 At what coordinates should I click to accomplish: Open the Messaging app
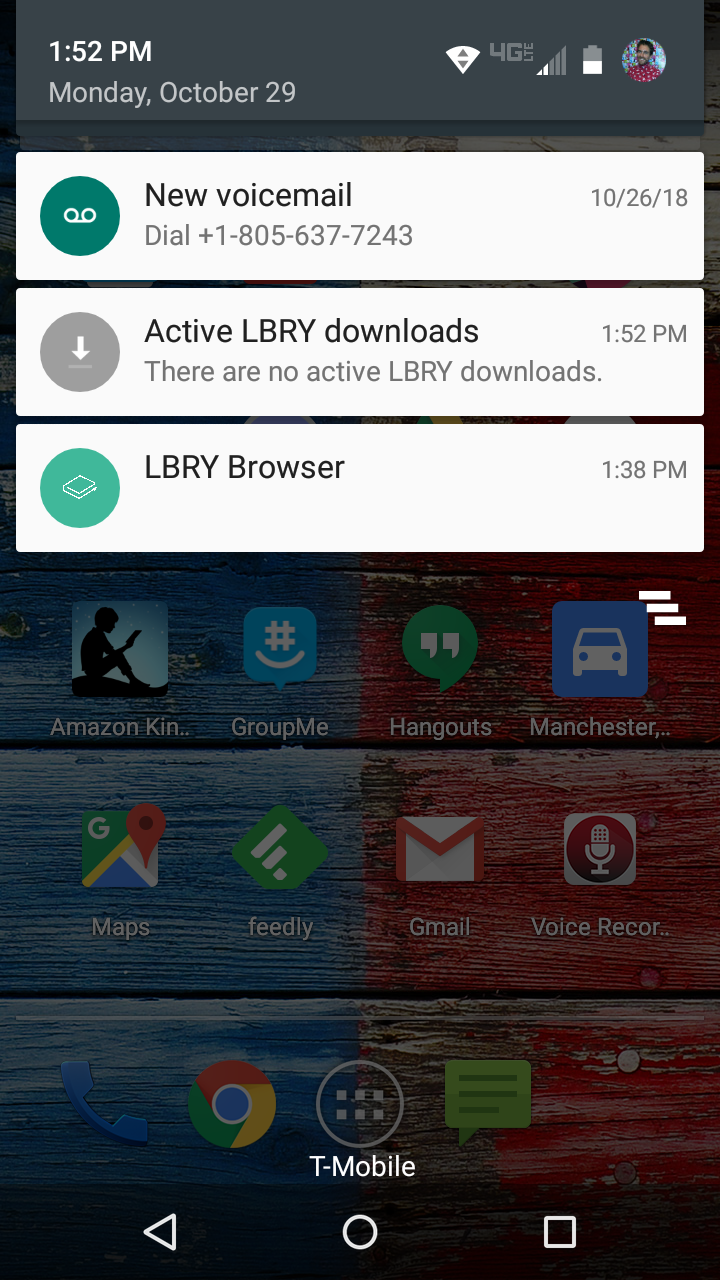point(488,1102)
